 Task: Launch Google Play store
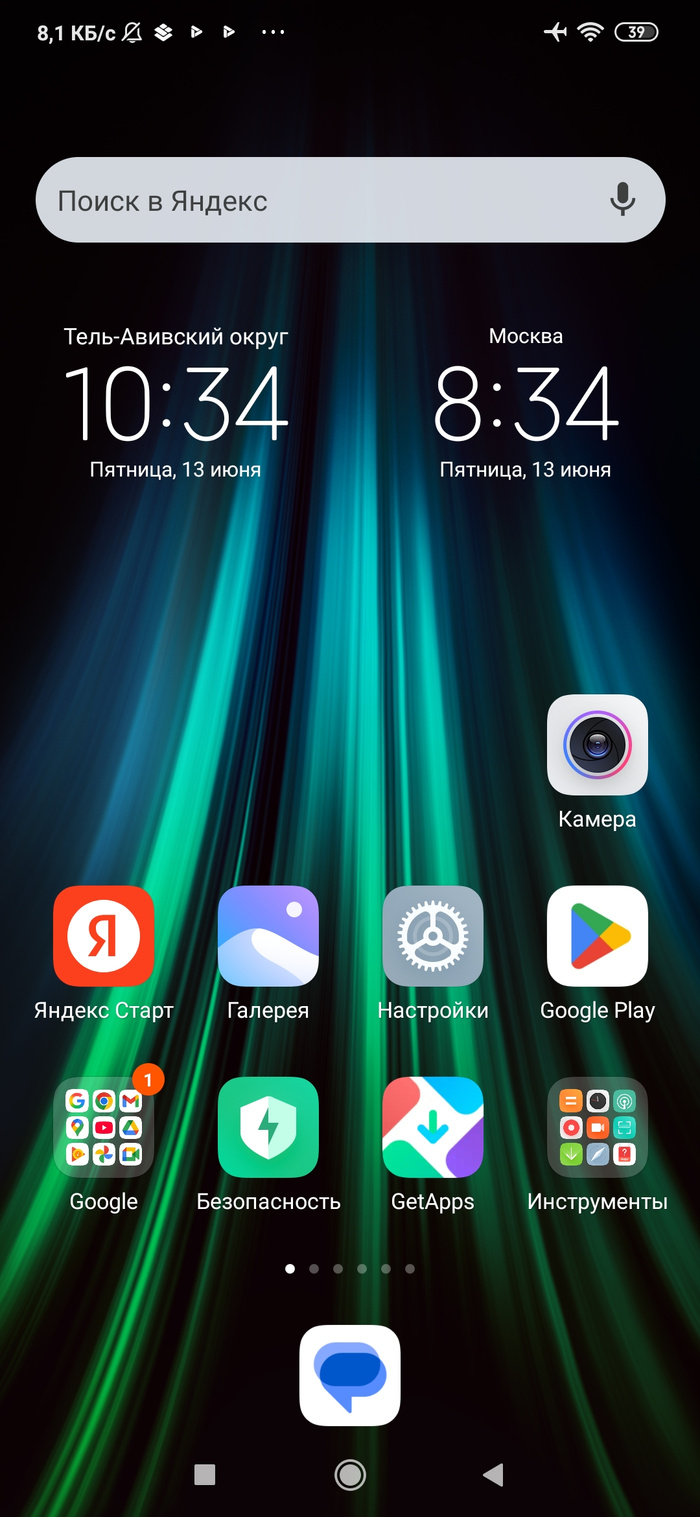point(597,936)
